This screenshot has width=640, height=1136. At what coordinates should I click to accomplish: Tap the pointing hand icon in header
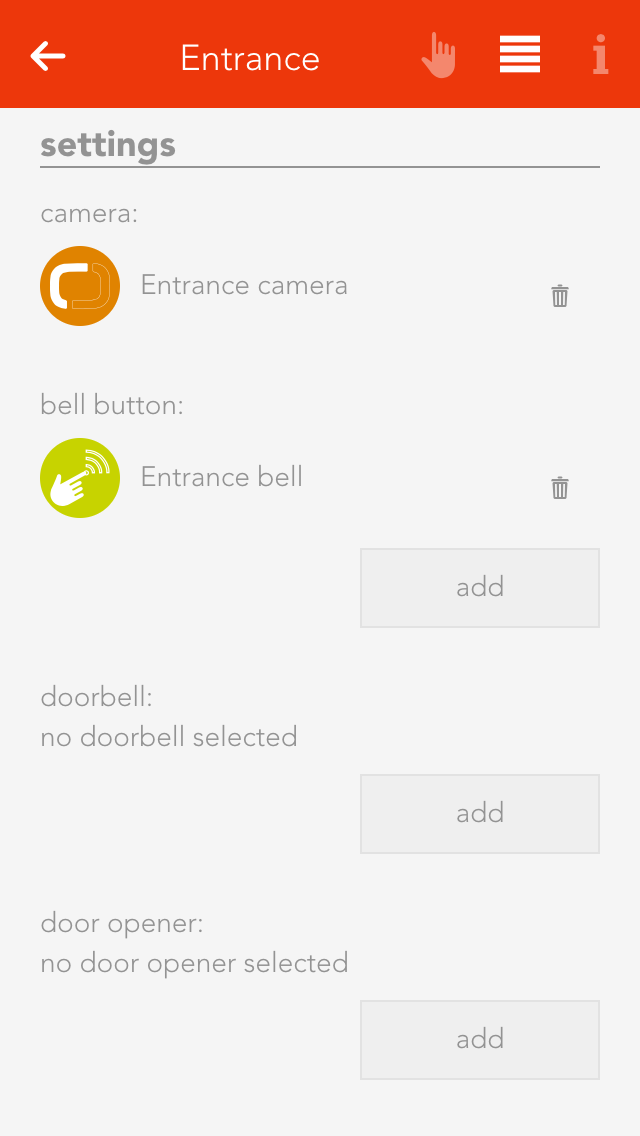[439, 55]
